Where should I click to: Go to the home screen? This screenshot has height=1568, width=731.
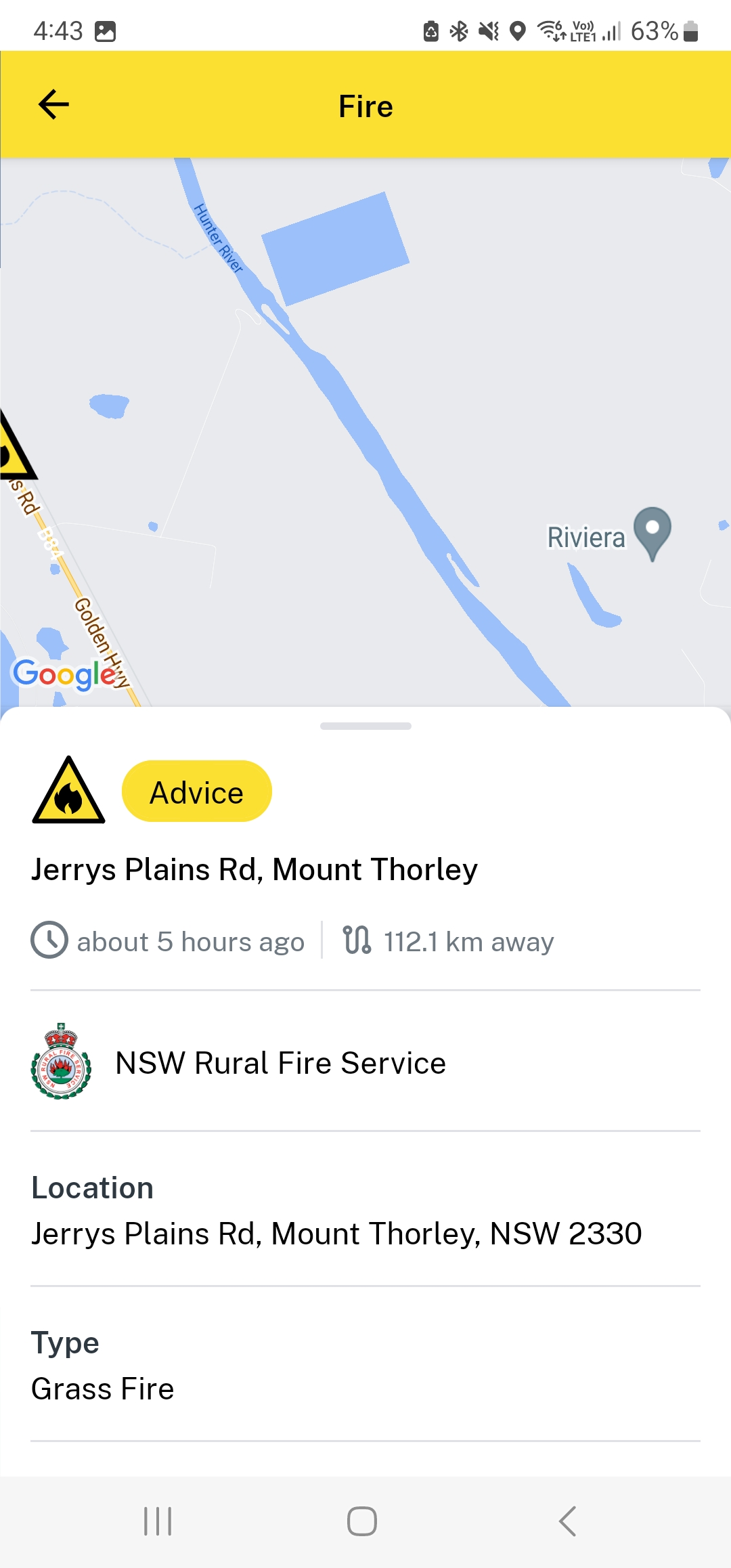pos(362,1521)
